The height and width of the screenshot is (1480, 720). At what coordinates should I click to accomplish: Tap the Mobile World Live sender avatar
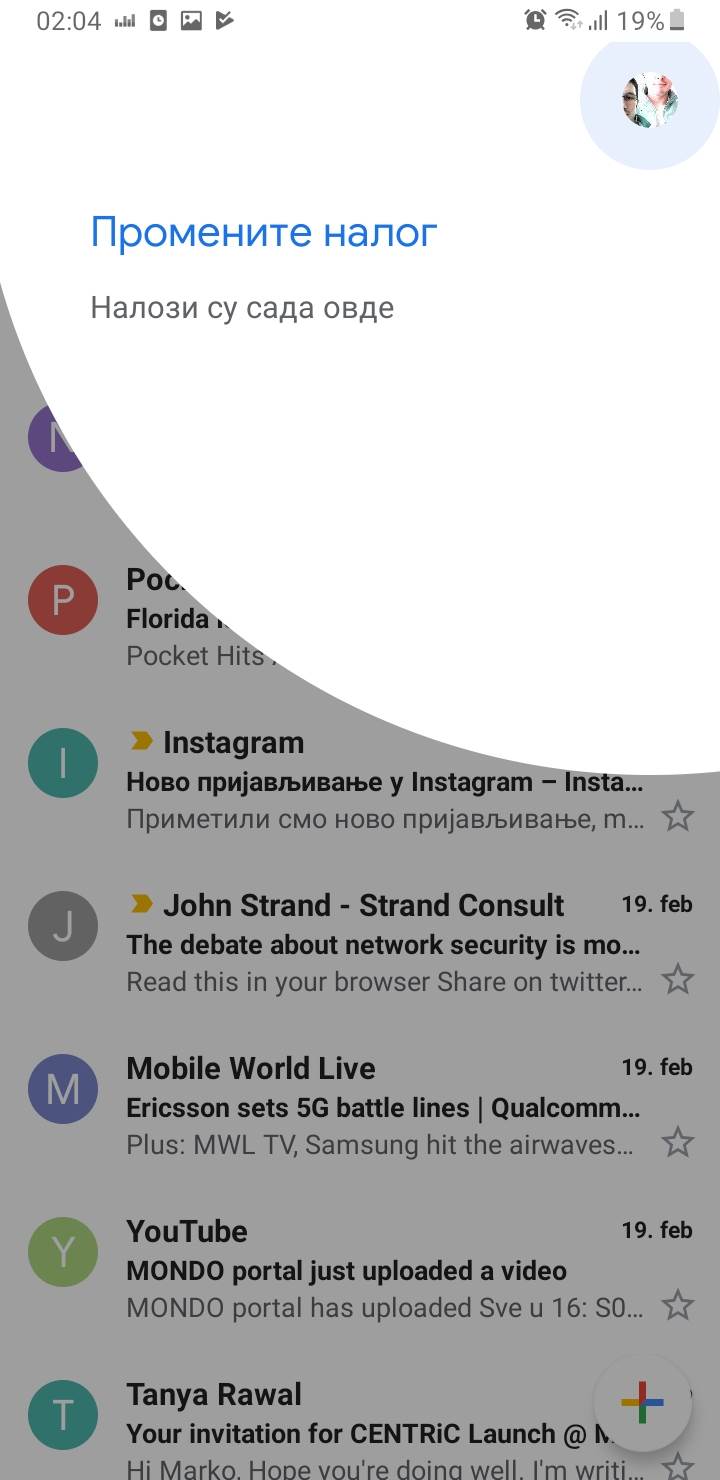63,1089
